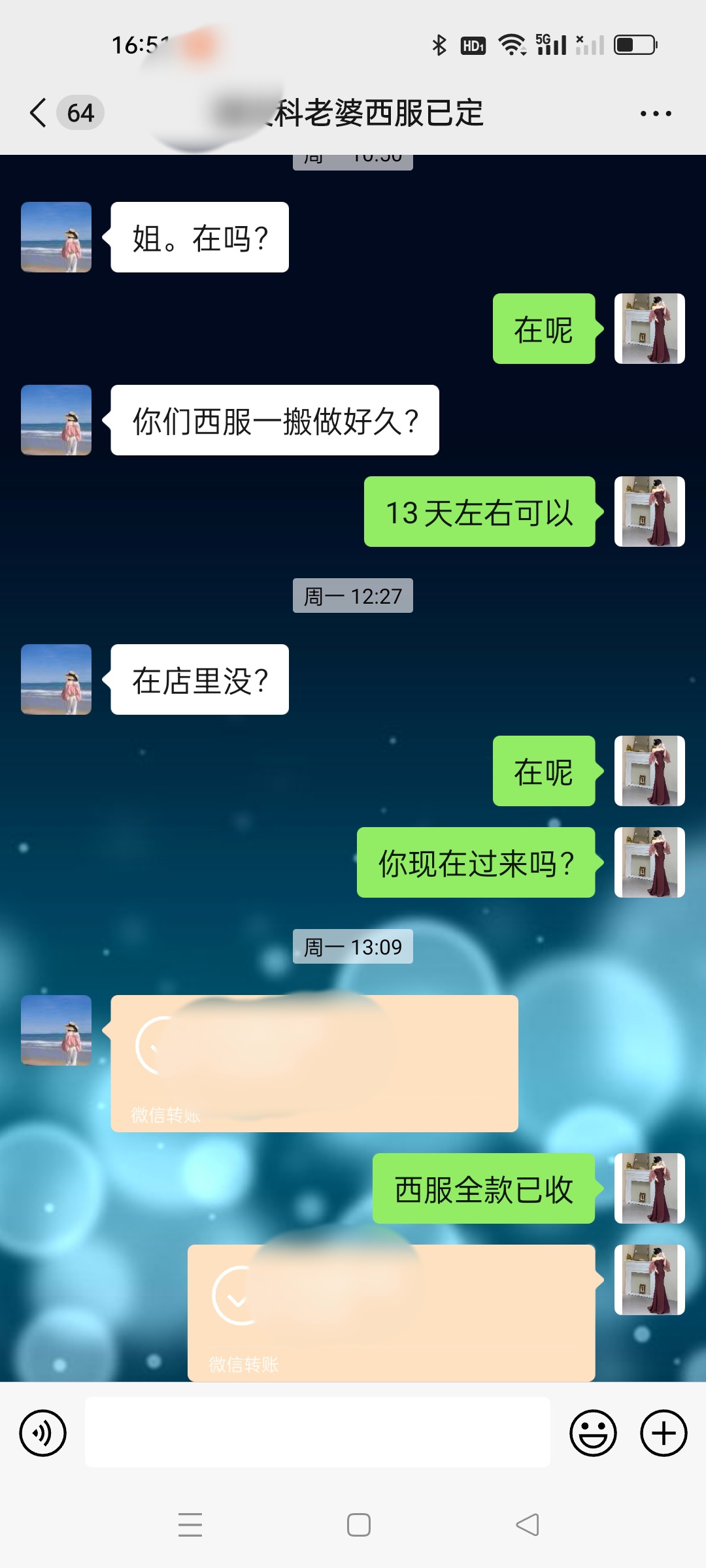The height and width of the screenshot is (1568, 706).
Task: Open the chat options three-dot menu
Action: point(656,114)
